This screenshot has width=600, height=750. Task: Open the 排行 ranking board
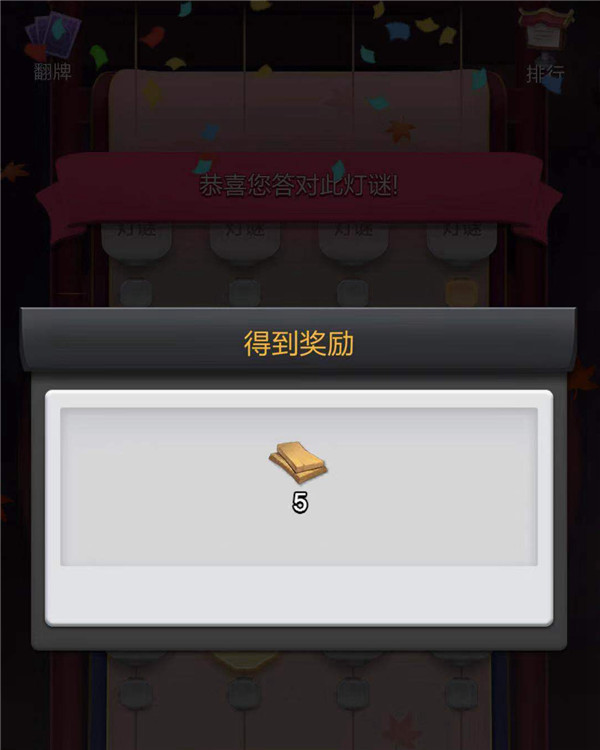(546, 45)
